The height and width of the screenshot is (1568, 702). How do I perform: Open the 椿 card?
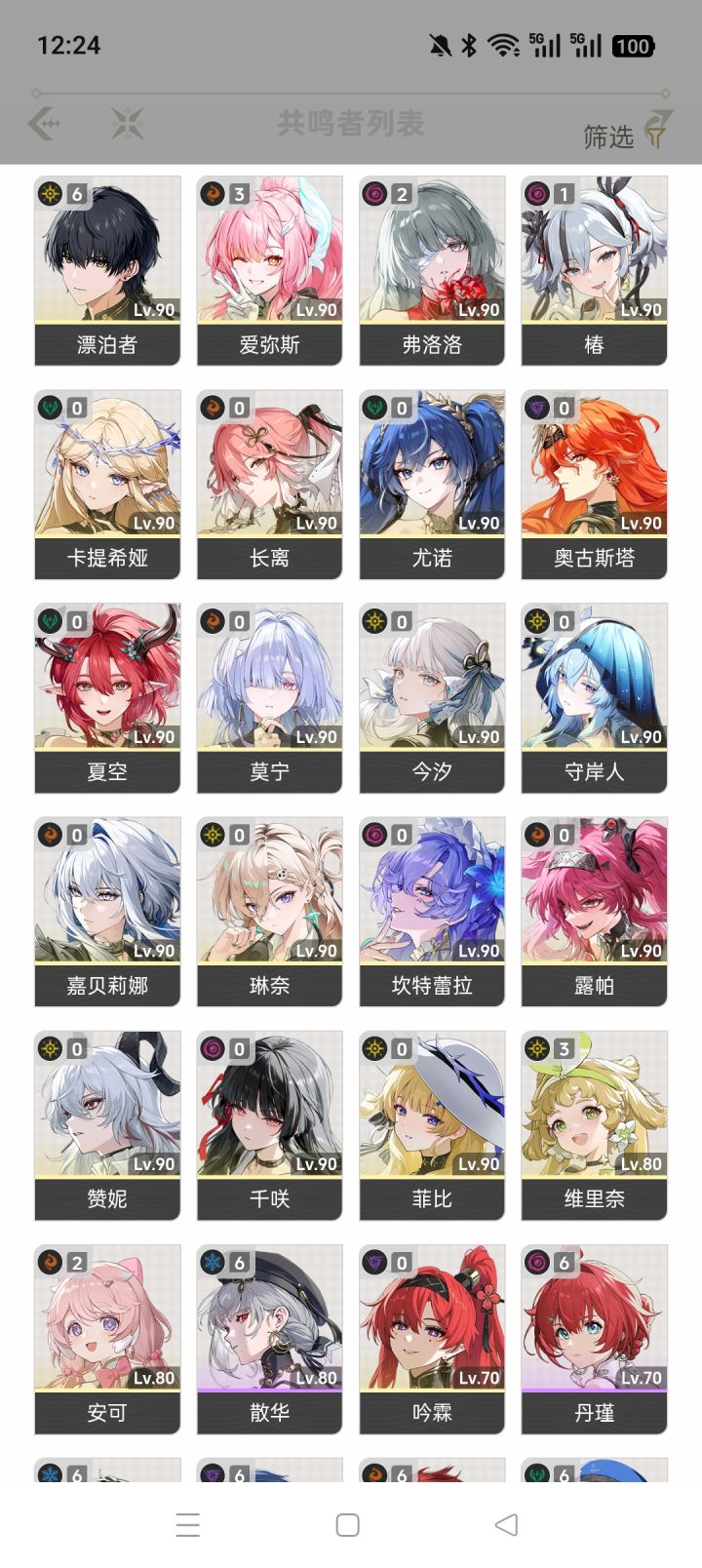click(594, 270)
